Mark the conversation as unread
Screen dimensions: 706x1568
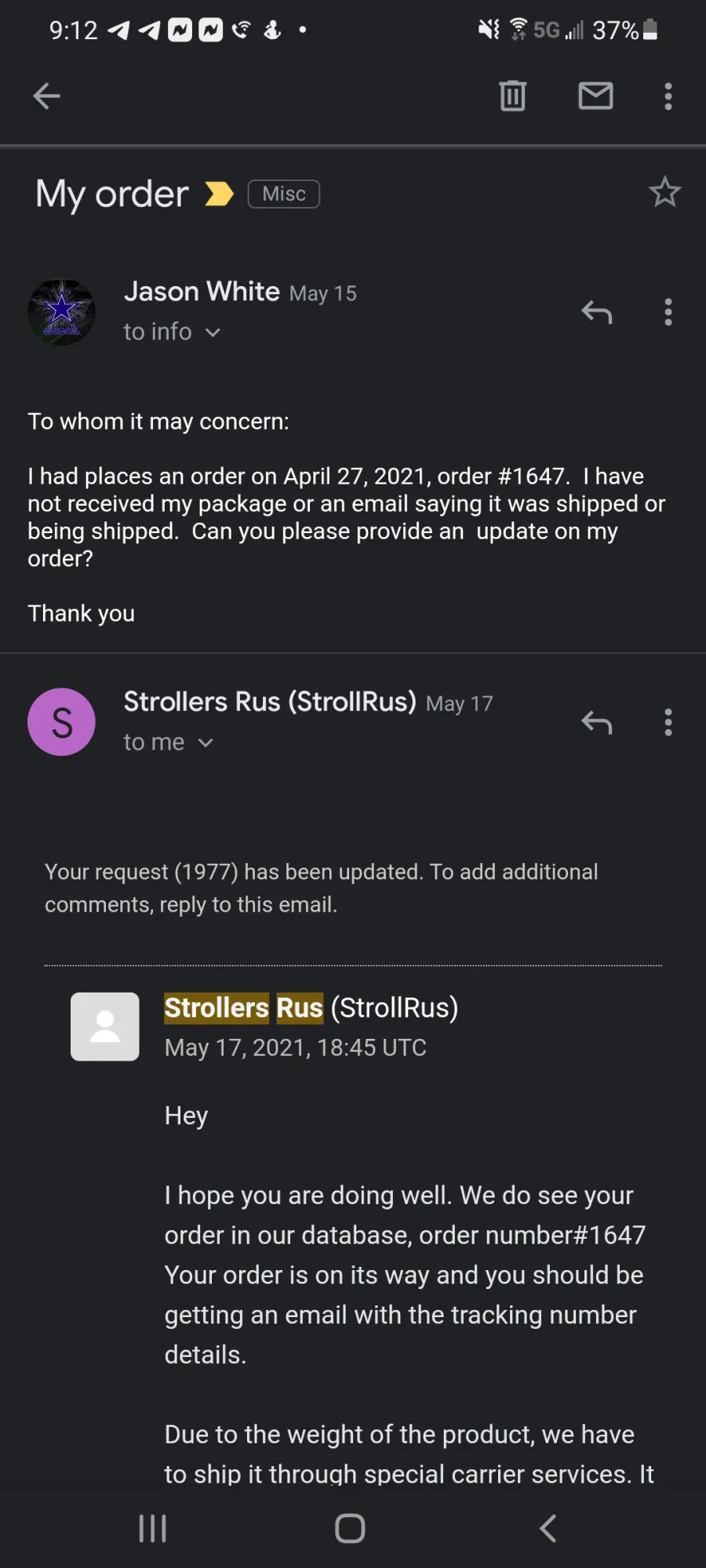point(595,96)
